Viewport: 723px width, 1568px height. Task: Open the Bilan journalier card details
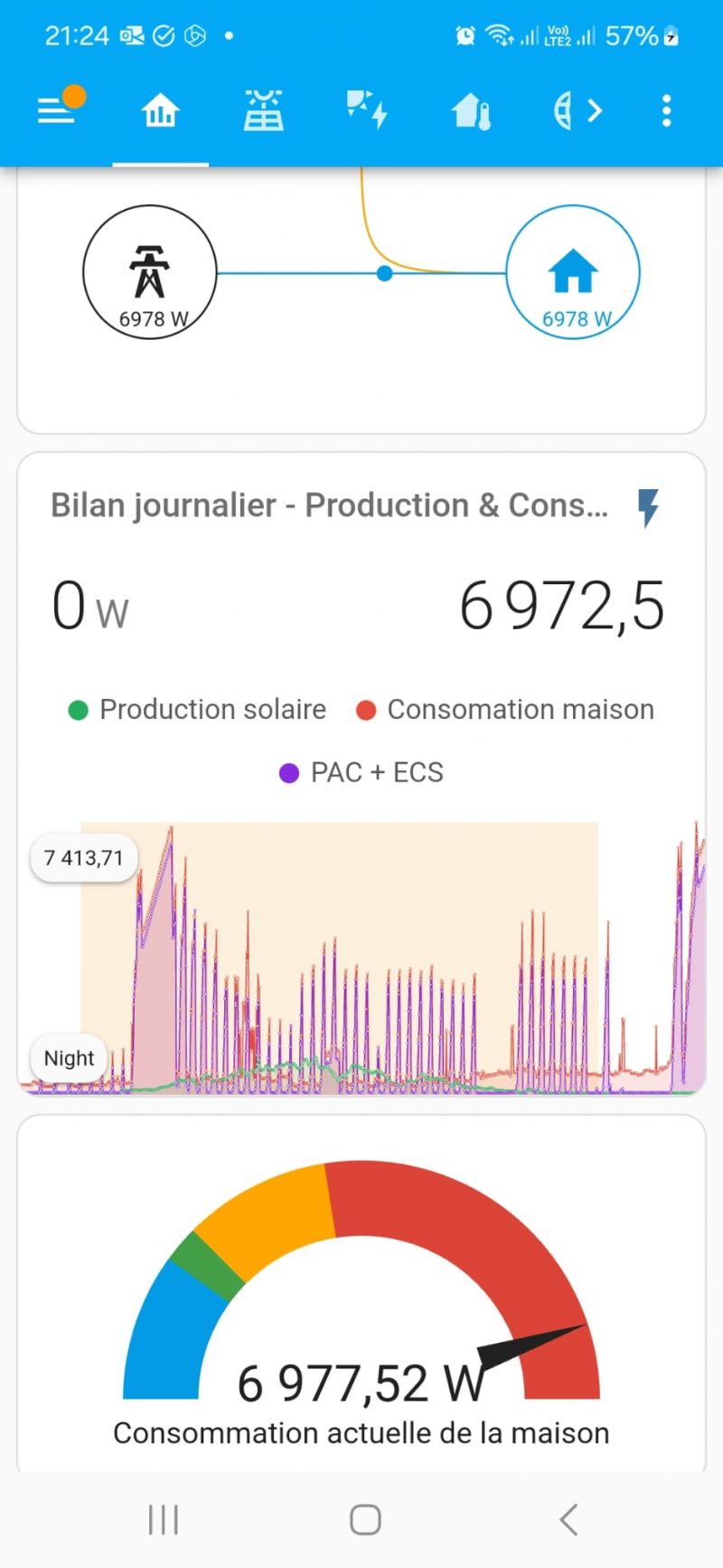point(329,505)
